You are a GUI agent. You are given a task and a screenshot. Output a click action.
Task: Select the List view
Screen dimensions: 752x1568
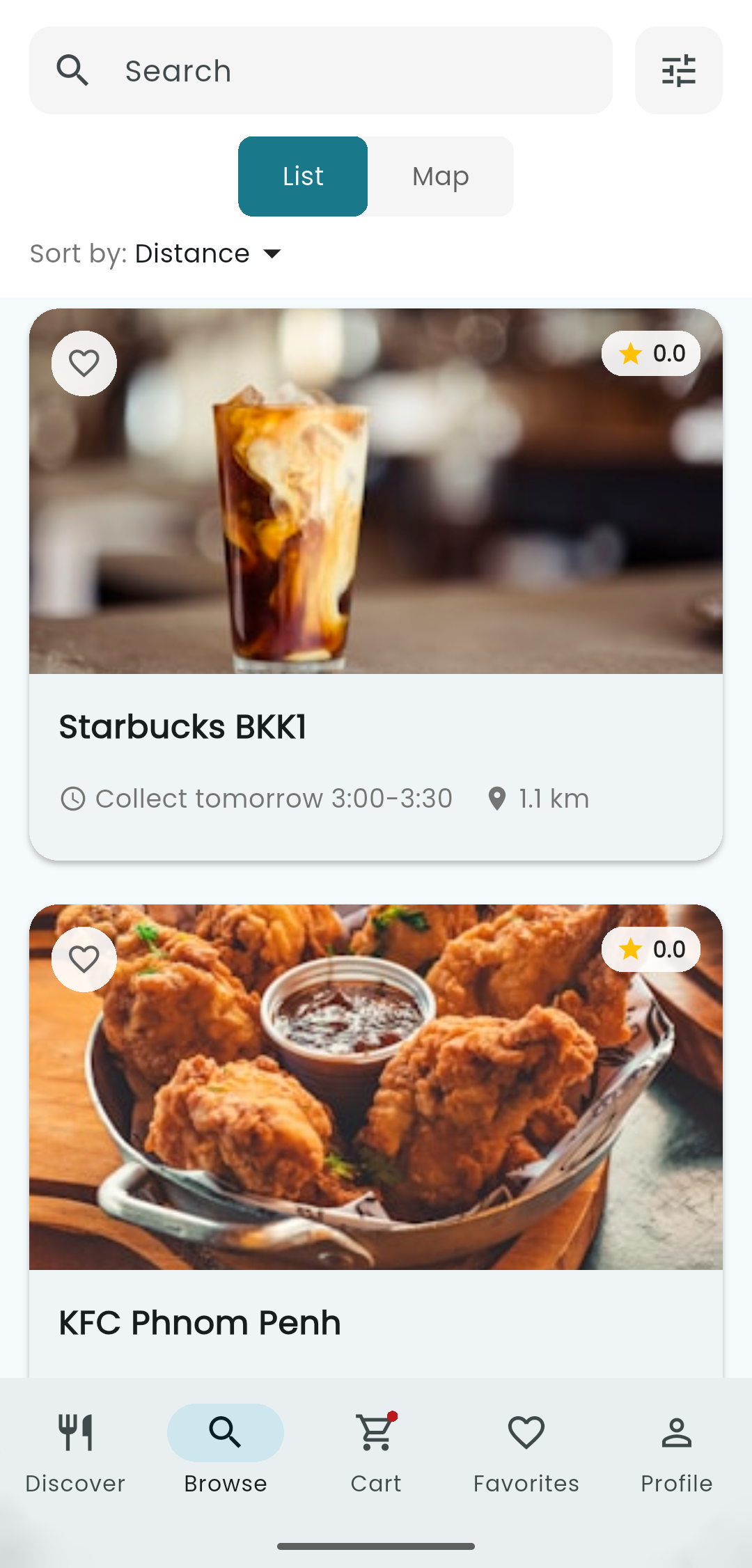click(303, 176)
